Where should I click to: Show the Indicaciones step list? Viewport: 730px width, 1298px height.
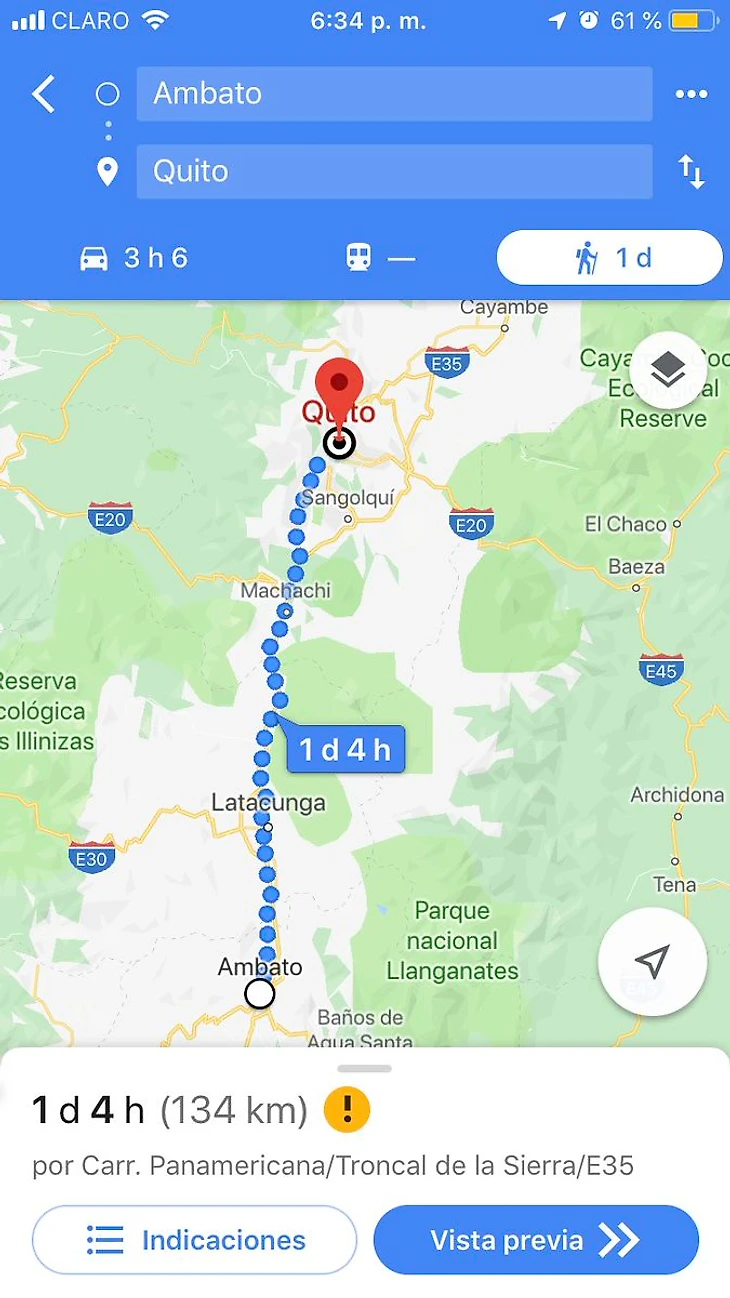click(x=195, y=1240)
